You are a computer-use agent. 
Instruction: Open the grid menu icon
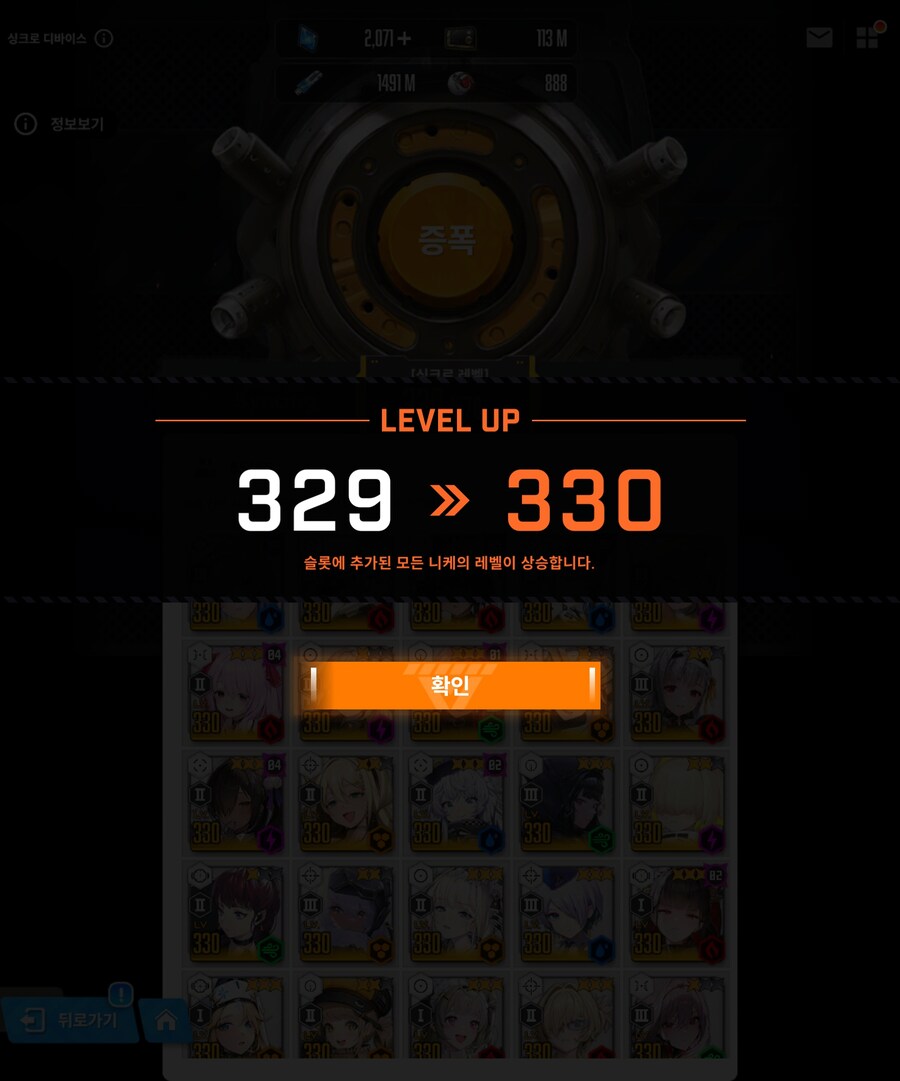[x=867, y=38]
